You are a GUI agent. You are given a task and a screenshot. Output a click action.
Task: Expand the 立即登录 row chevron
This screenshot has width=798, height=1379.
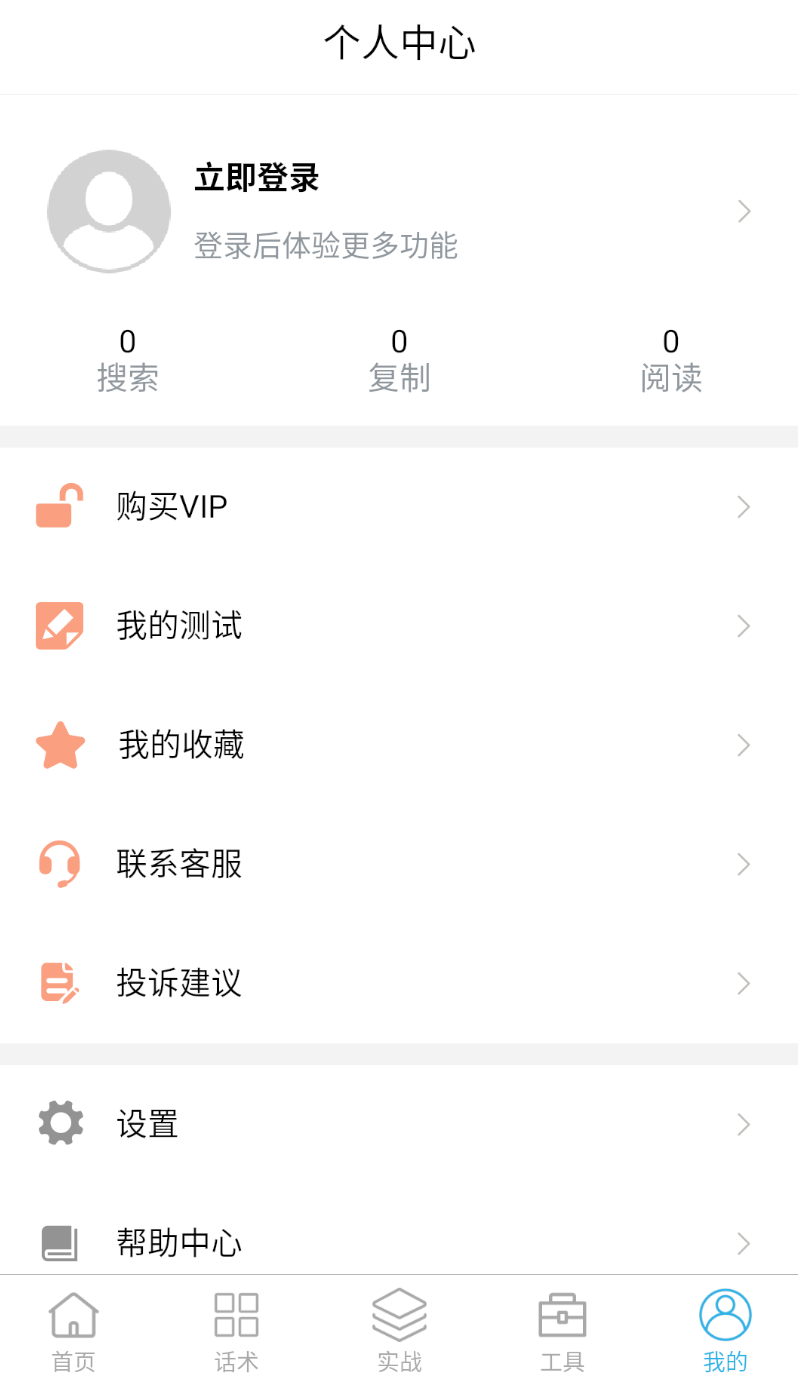pyautogui.click(x=743, y=211)
